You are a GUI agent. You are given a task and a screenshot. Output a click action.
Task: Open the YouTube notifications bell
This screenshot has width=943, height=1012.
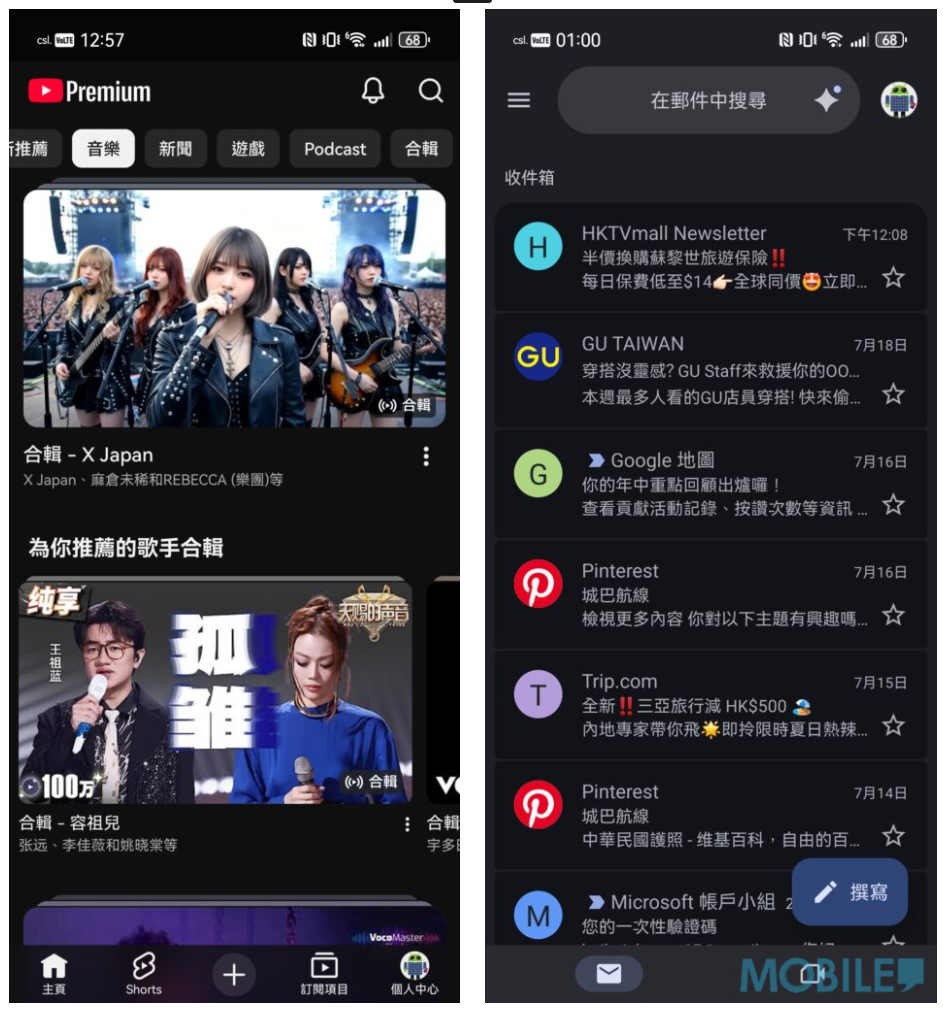coord(372,91)
